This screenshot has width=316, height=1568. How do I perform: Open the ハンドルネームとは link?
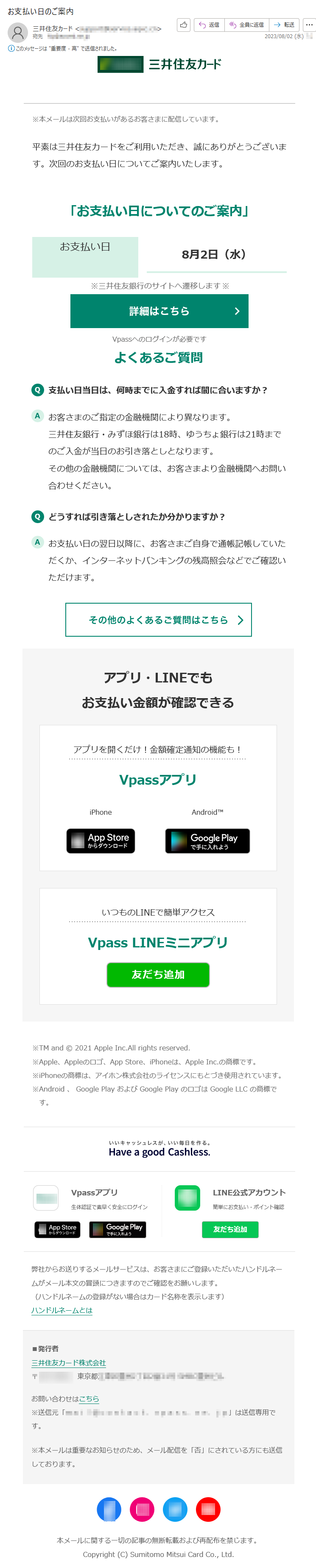62,1310
